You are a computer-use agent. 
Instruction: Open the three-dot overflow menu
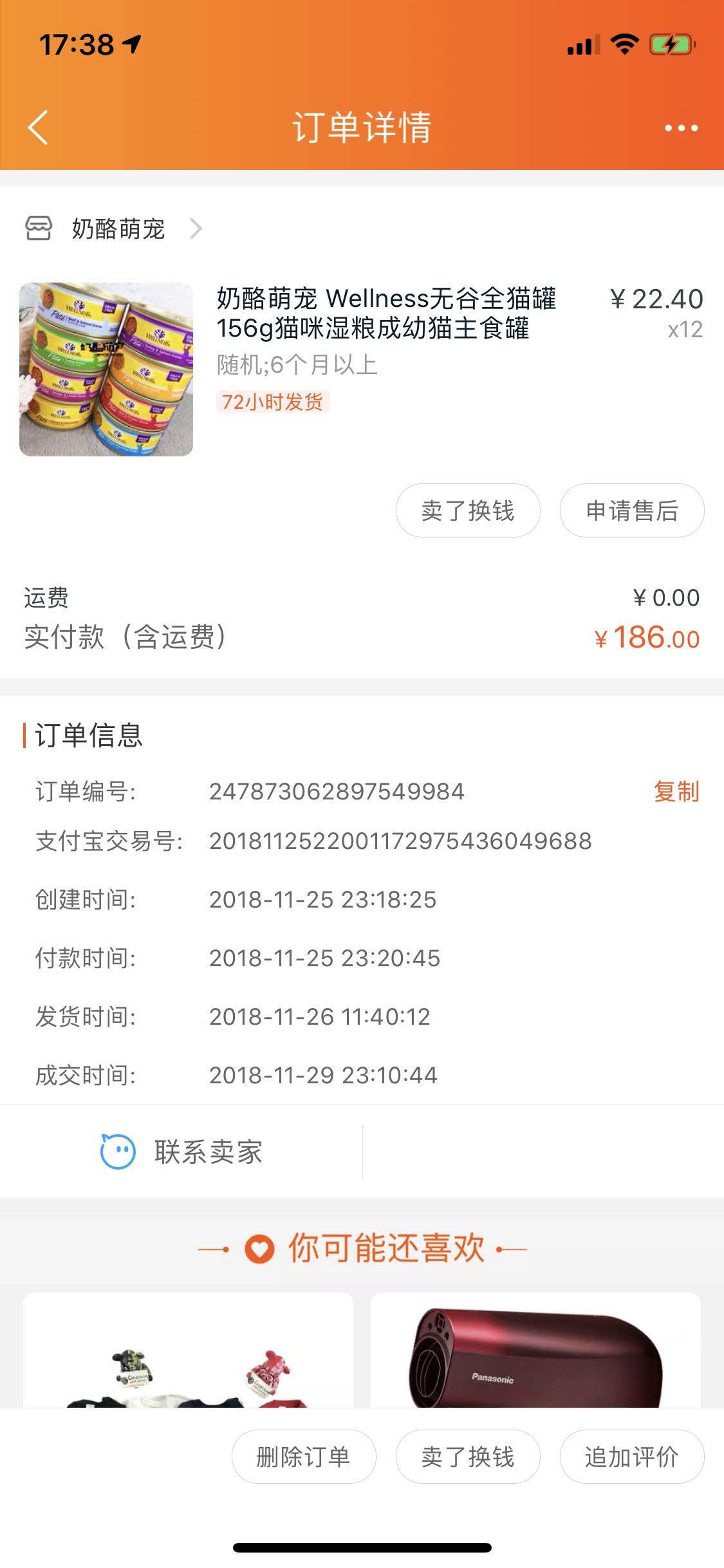pyautogui.click(x=681, y=128)
